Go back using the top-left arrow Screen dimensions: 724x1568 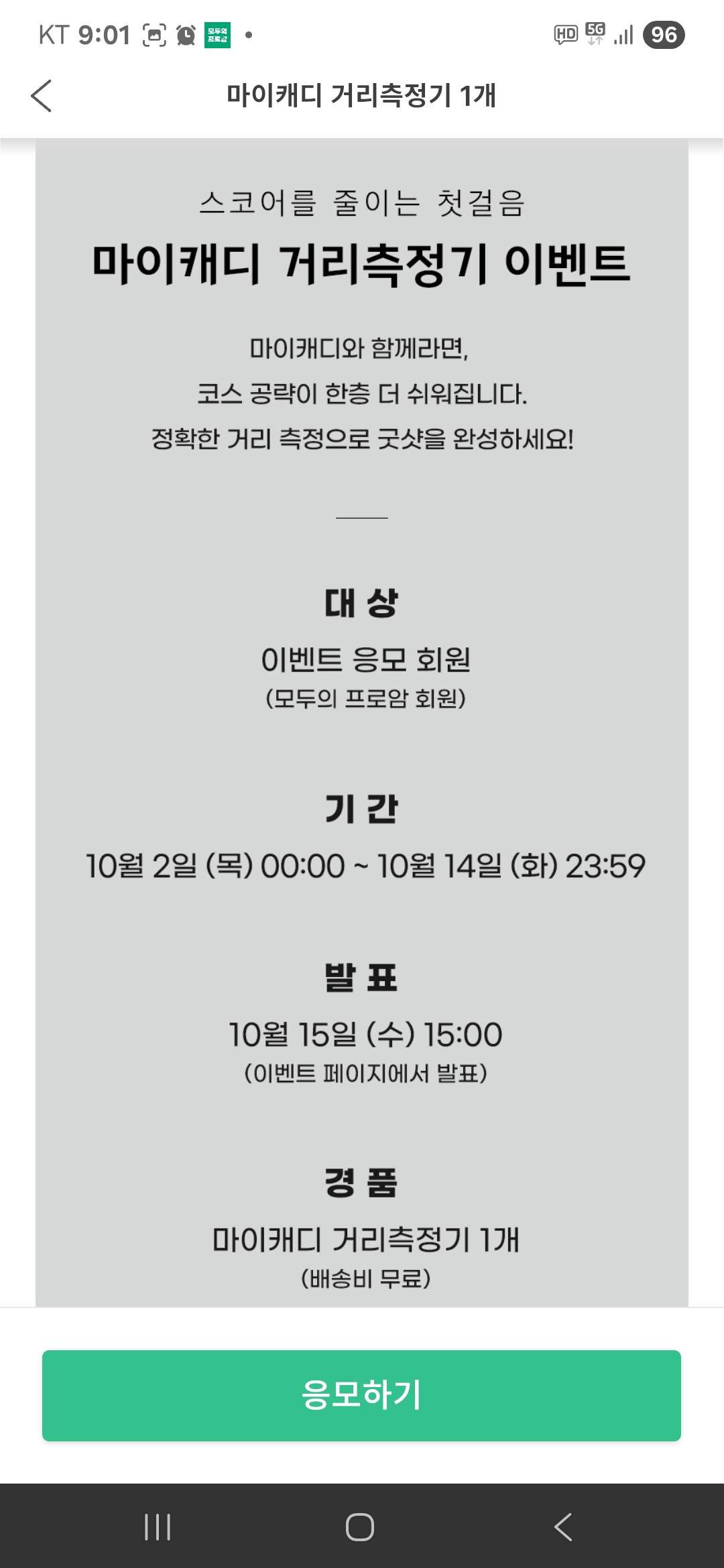[x=42, y=96]
